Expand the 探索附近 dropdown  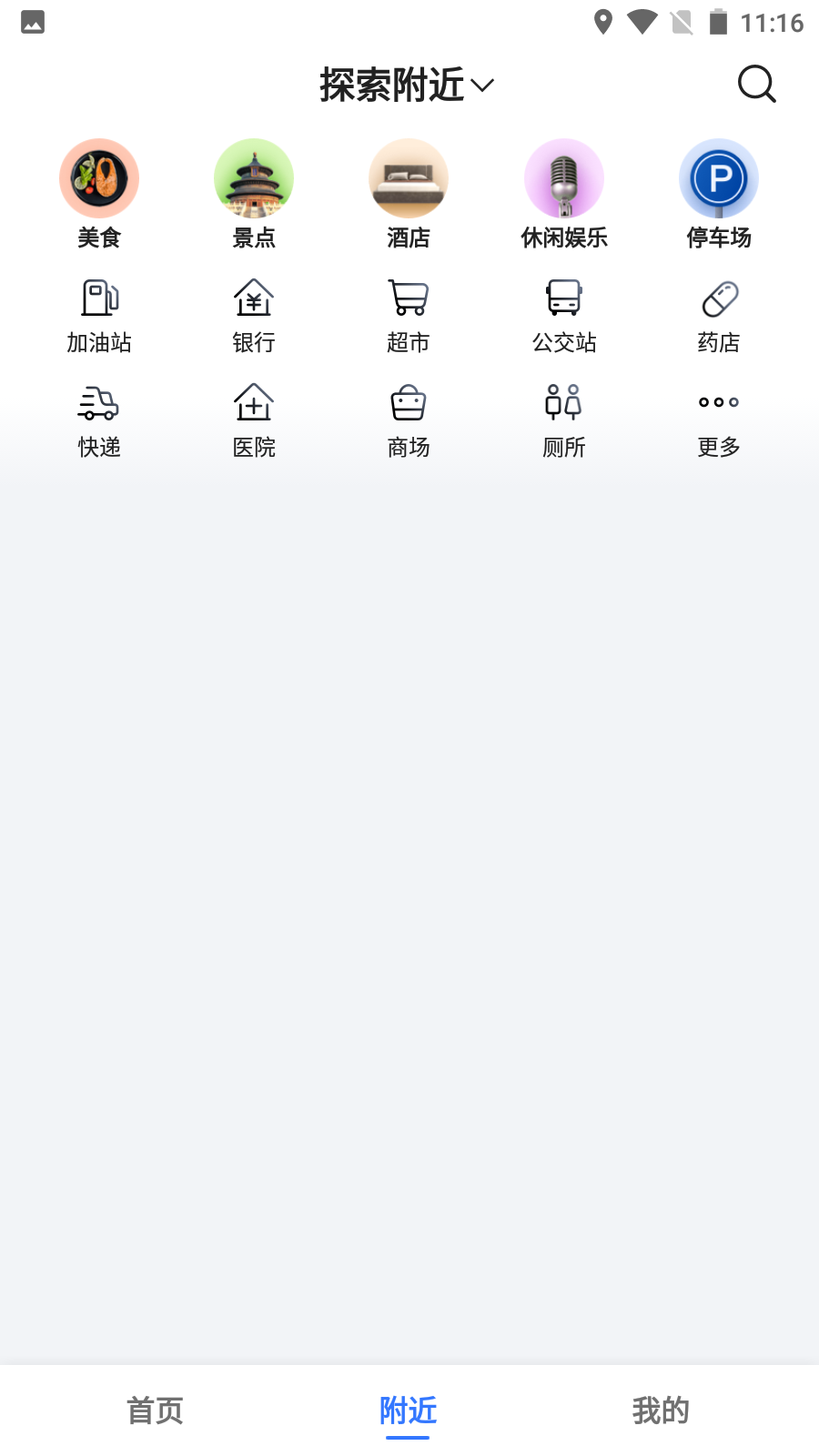[407, 86]
